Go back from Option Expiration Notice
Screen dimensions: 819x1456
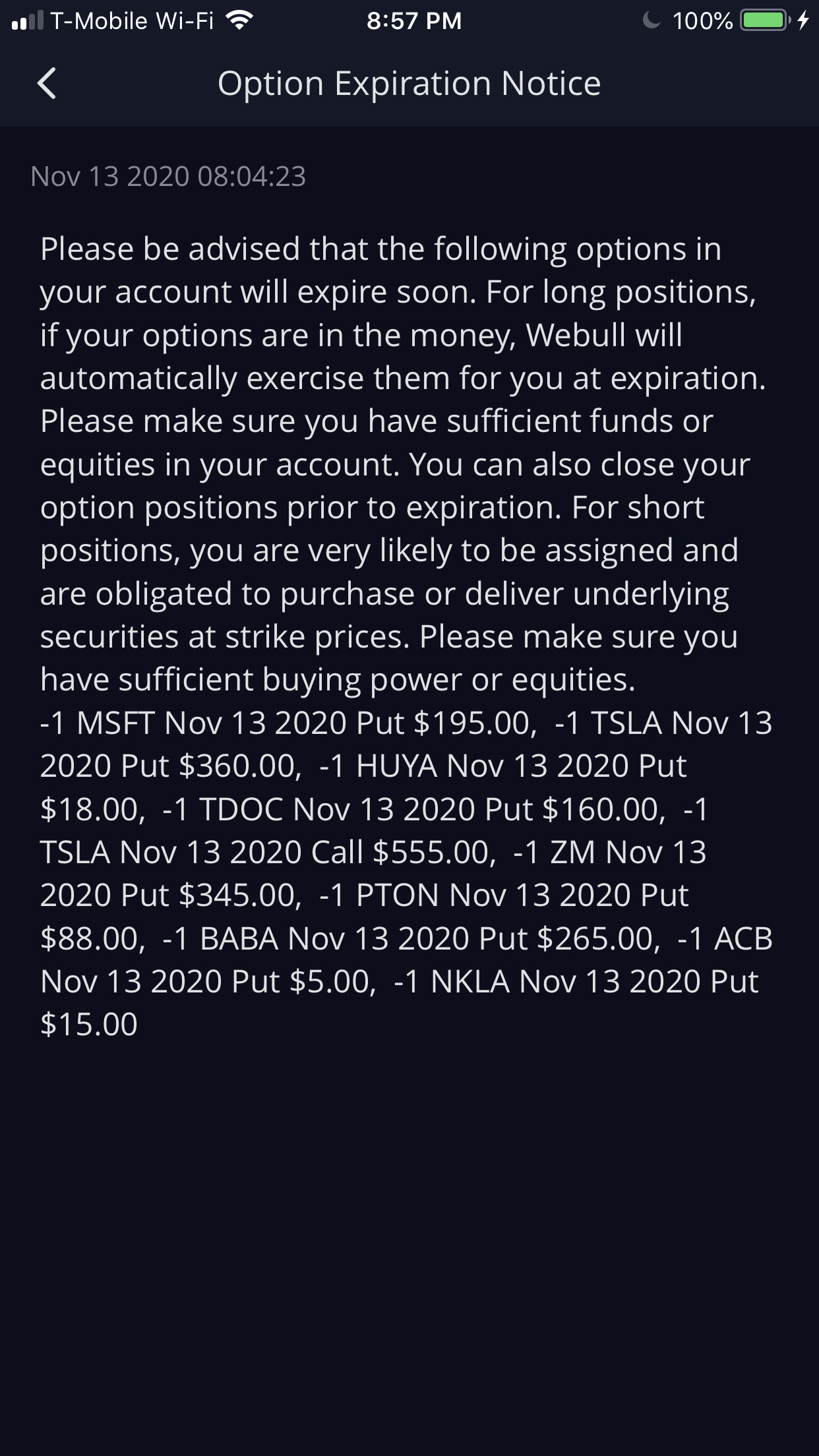(x=47, y=84)
